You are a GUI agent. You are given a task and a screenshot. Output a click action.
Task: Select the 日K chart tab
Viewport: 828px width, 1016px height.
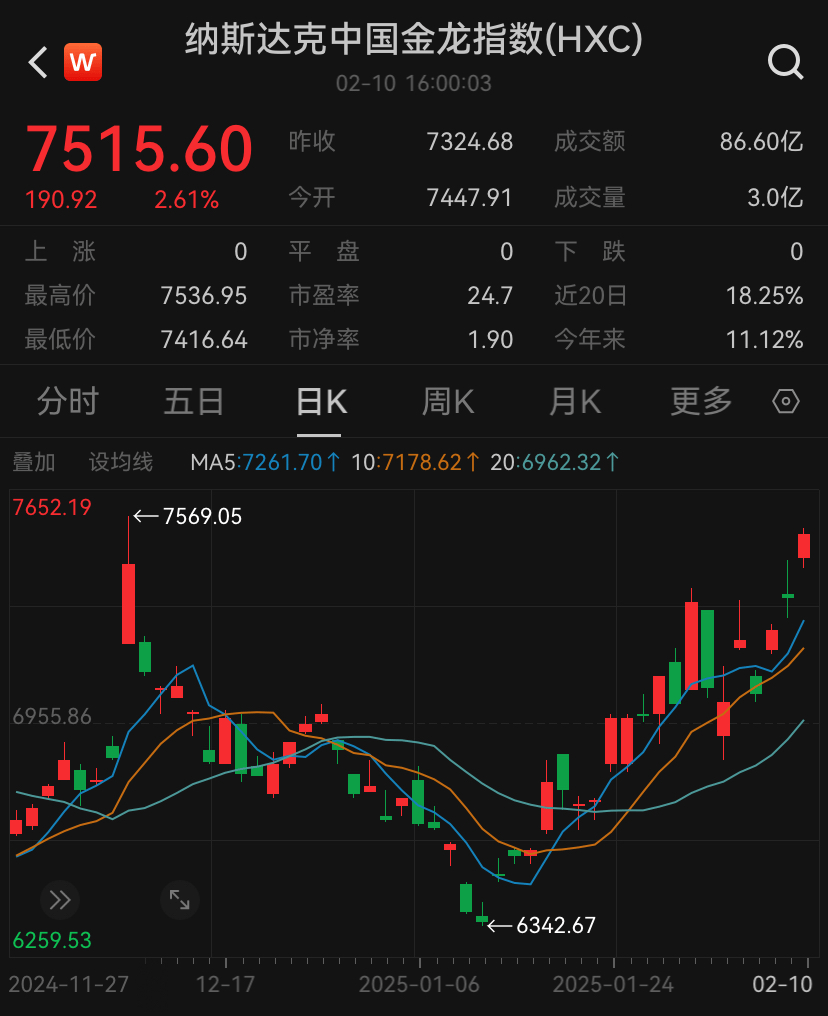click(320, 402)
